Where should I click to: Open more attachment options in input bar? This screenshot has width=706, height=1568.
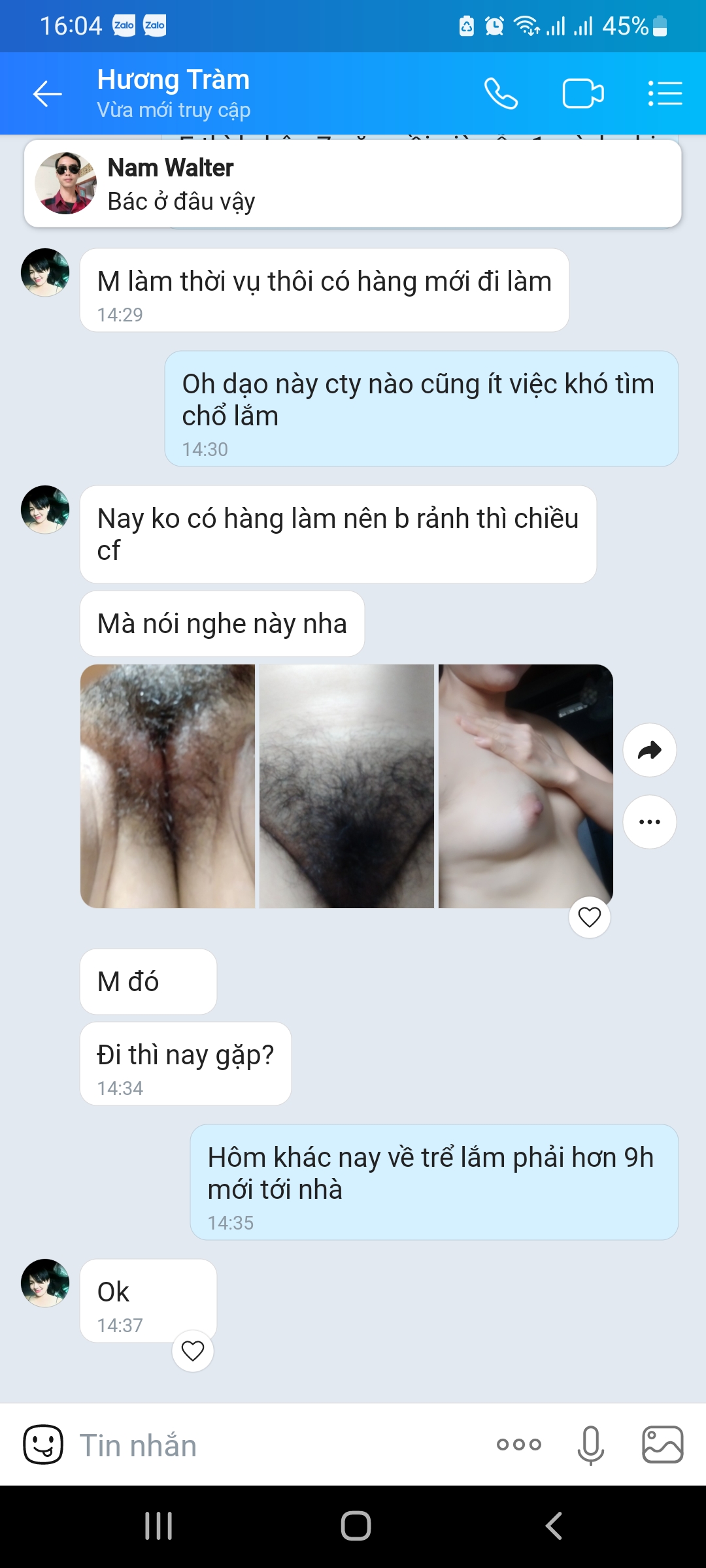[519, 1445]
